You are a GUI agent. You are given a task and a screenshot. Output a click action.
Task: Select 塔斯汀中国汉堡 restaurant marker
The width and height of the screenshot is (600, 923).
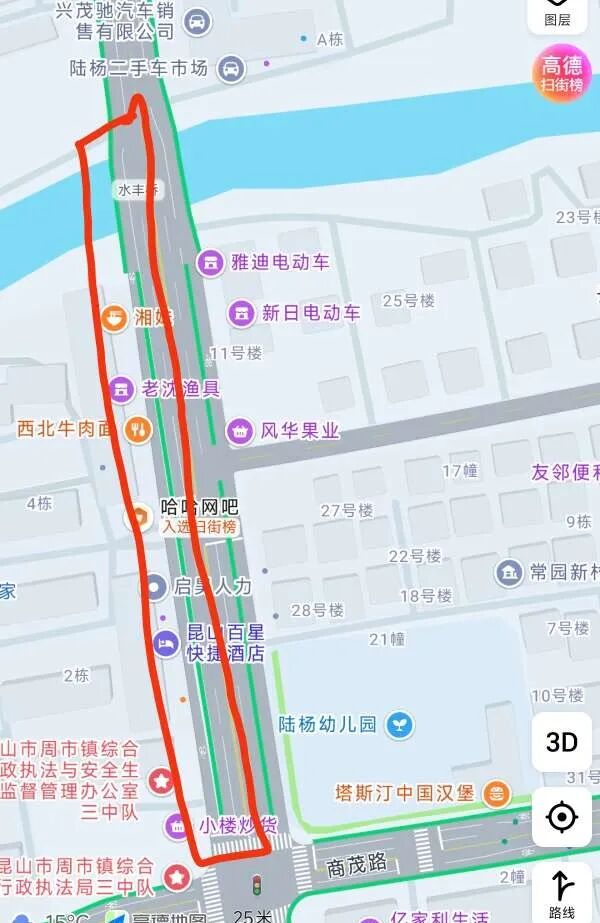(494, 793)
